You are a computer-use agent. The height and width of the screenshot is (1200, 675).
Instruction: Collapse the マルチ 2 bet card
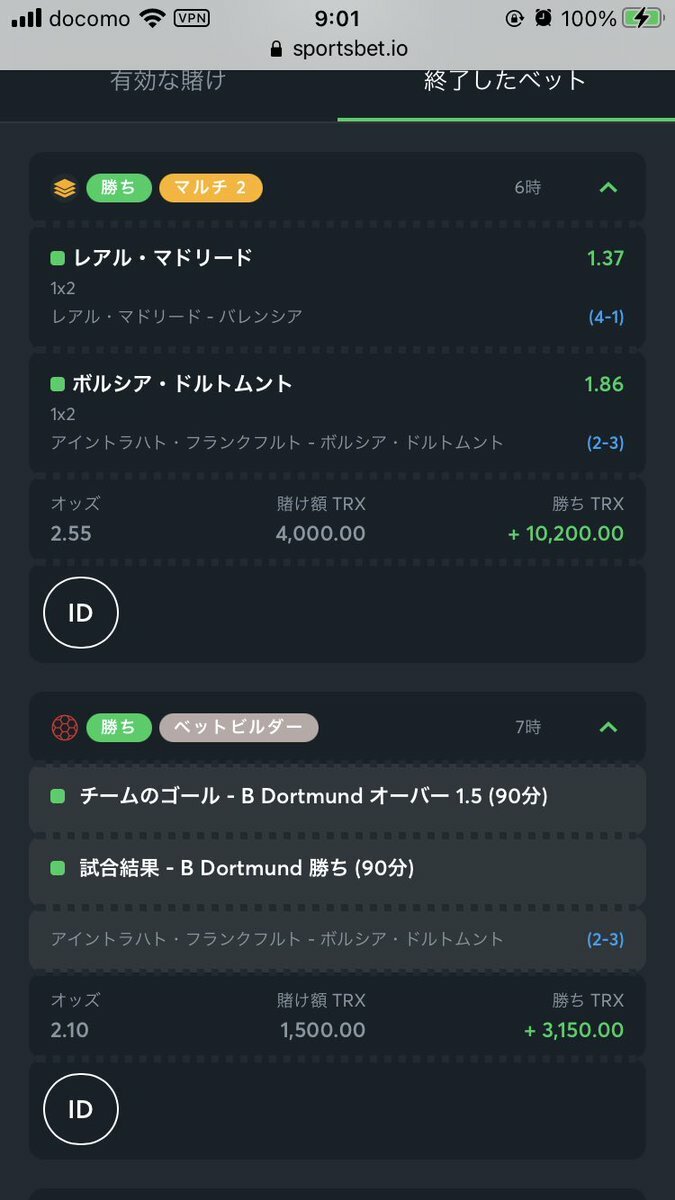pyautogui.click(x=608, y=187)
